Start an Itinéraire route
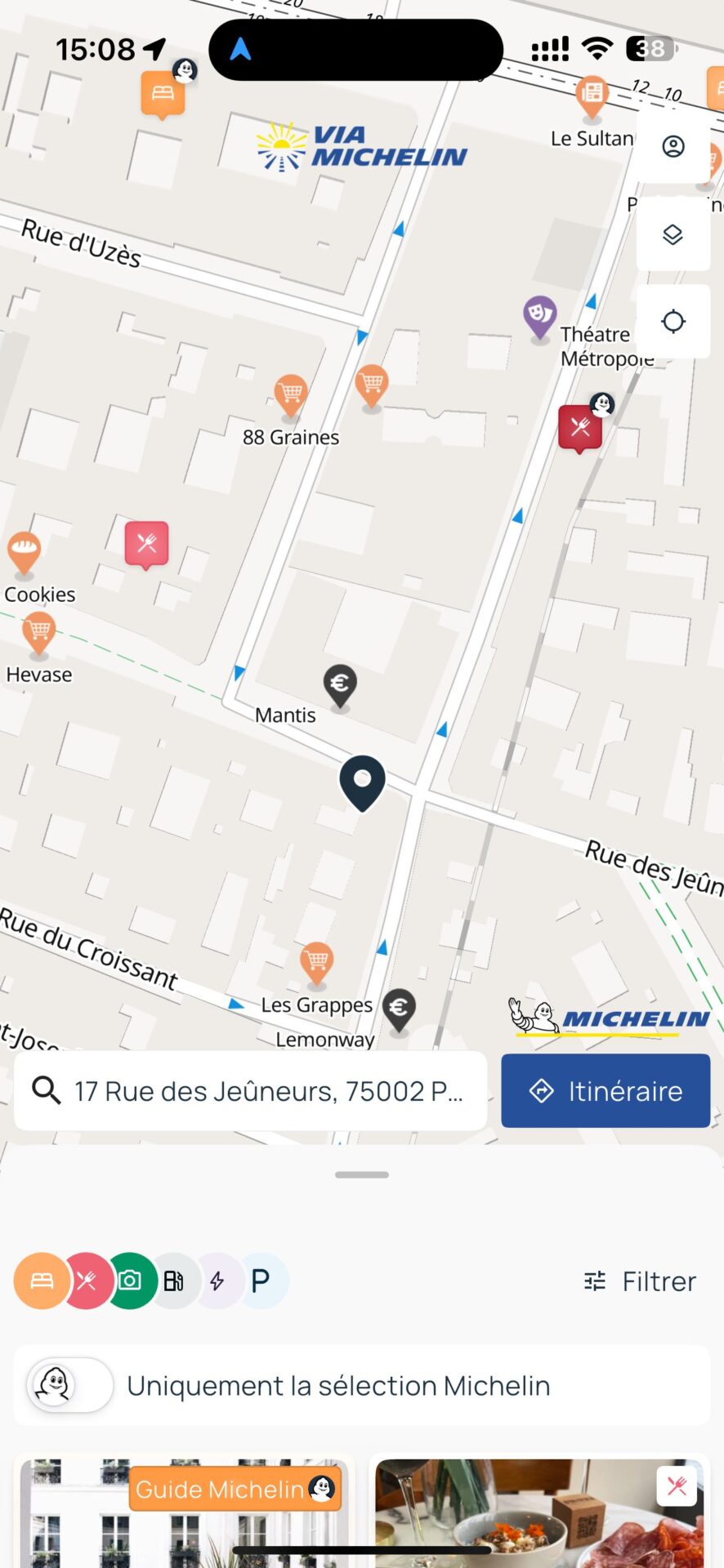Screen dimensions: 724x1568 606,1091
